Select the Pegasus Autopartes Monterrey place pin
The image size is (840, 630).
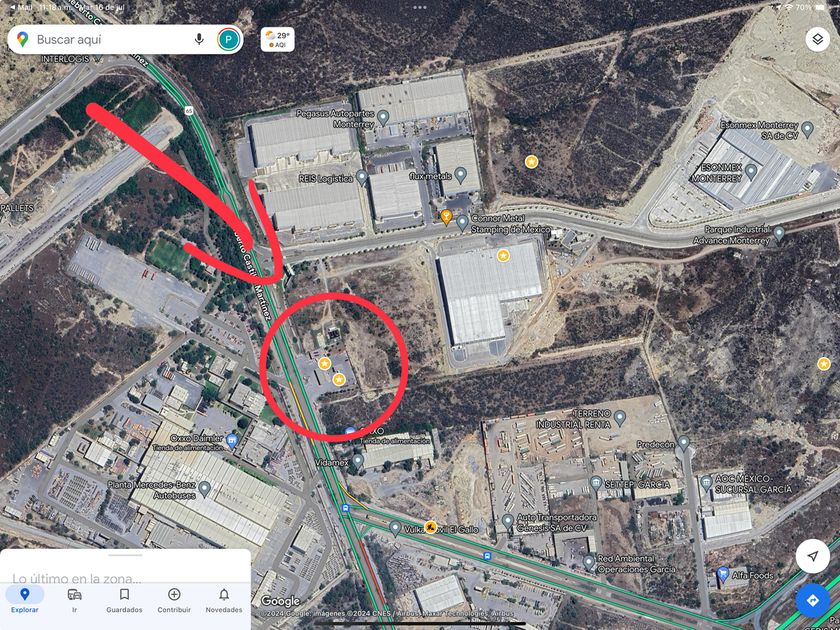[382, 117]
